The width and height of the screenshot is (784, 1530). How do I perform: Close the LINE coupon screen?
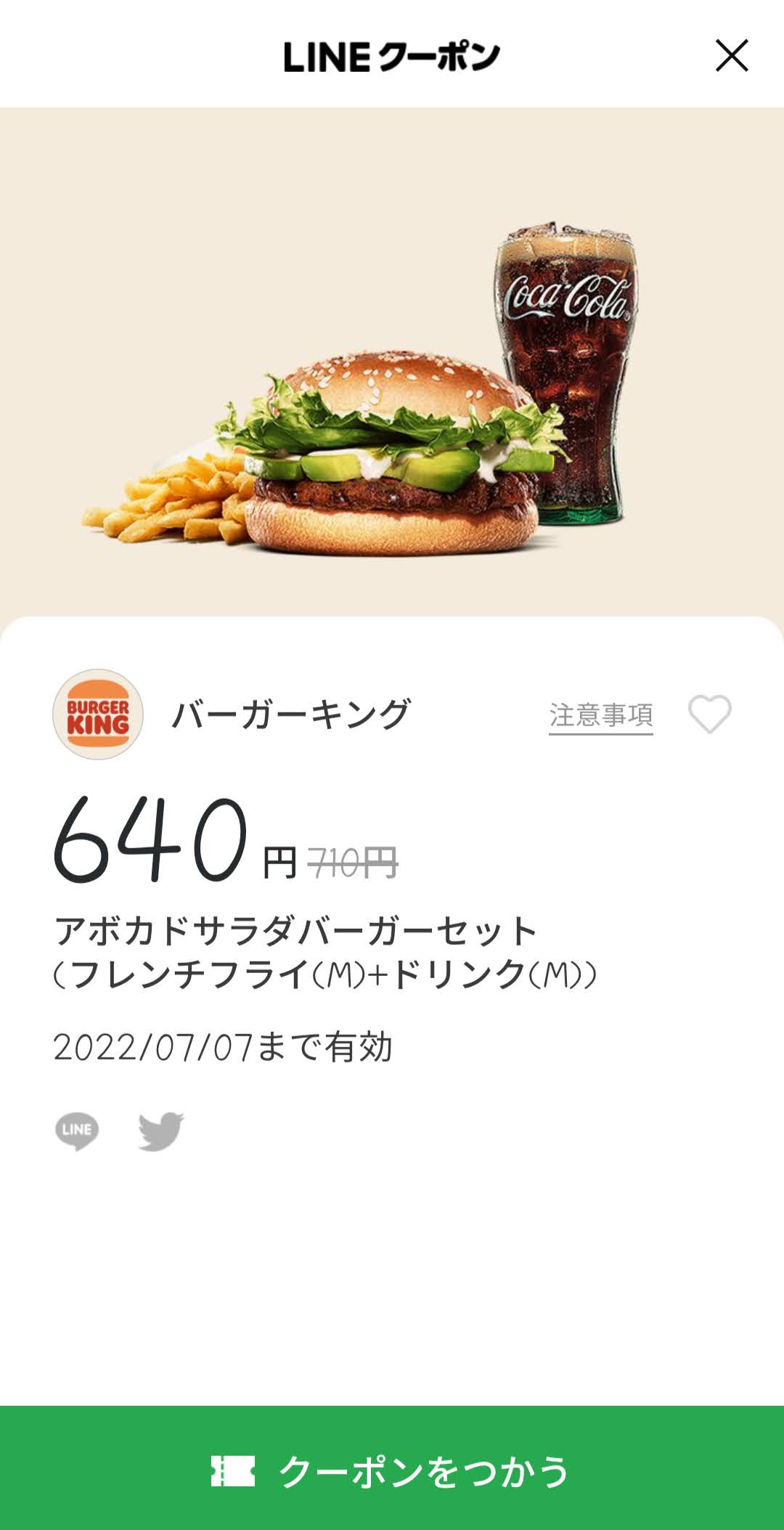click(x=731, y=56)
